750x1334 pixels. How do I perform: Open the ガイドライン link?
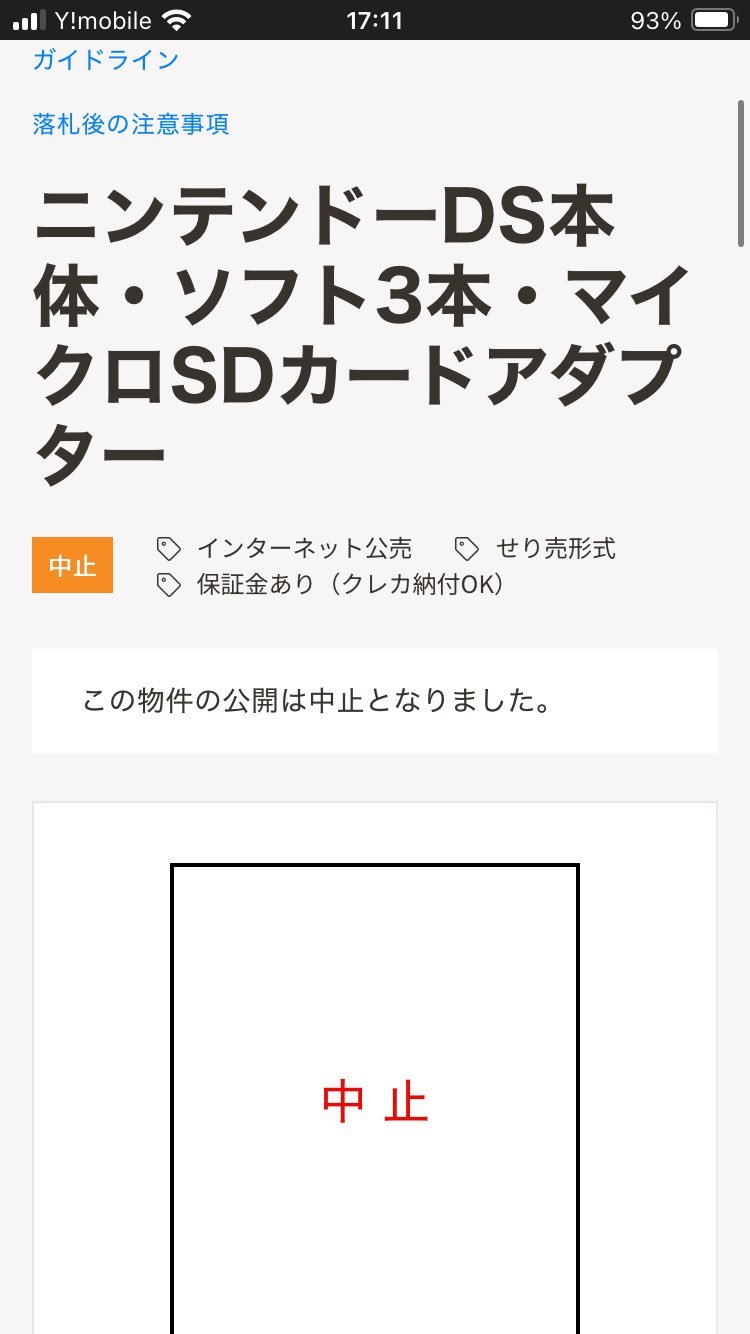(105, 60)
